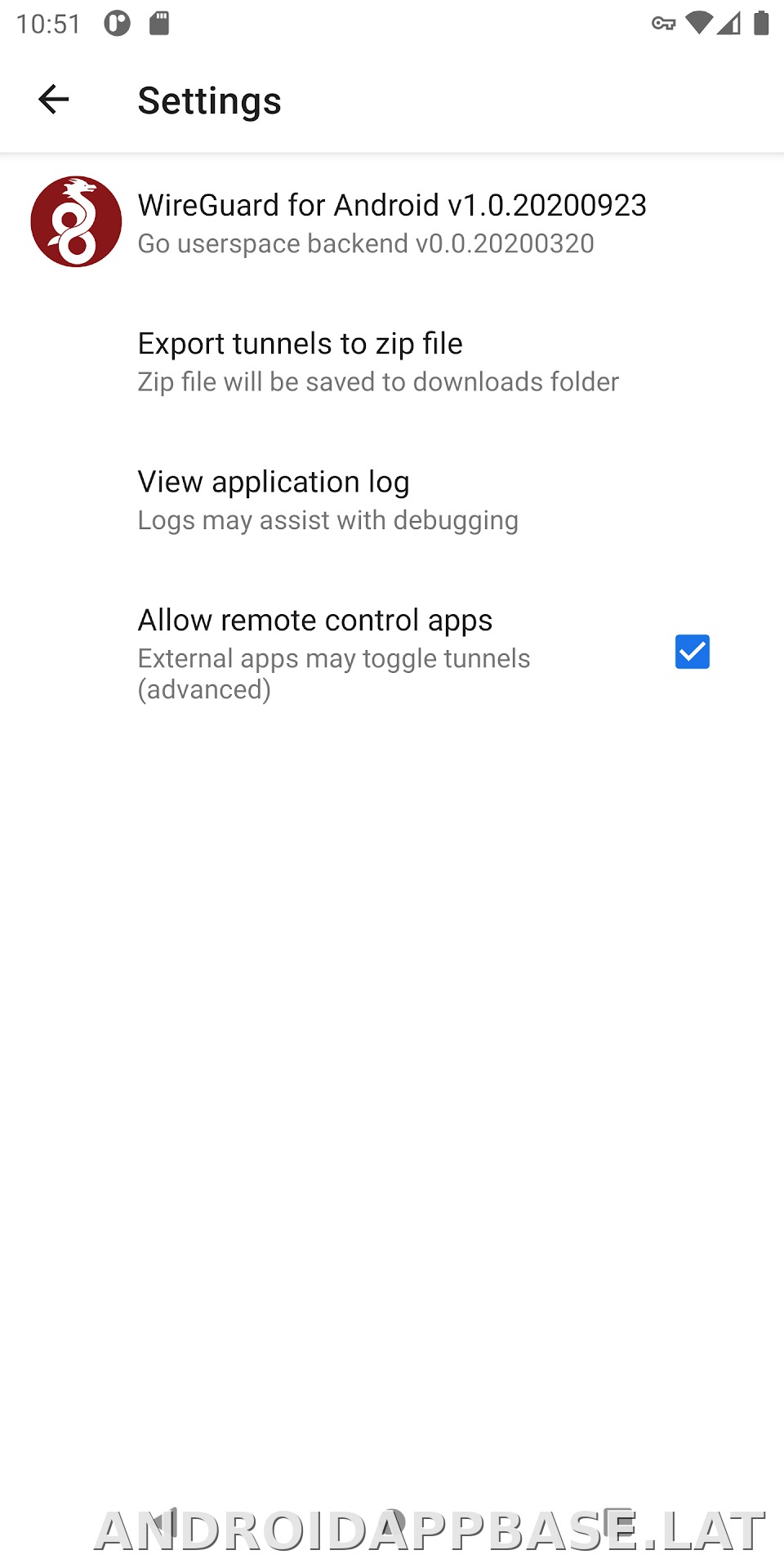The image size is (784, 1568).
Task: Uncheck Allow remote control apps checkbox
Action: click(x=692, y=652)
